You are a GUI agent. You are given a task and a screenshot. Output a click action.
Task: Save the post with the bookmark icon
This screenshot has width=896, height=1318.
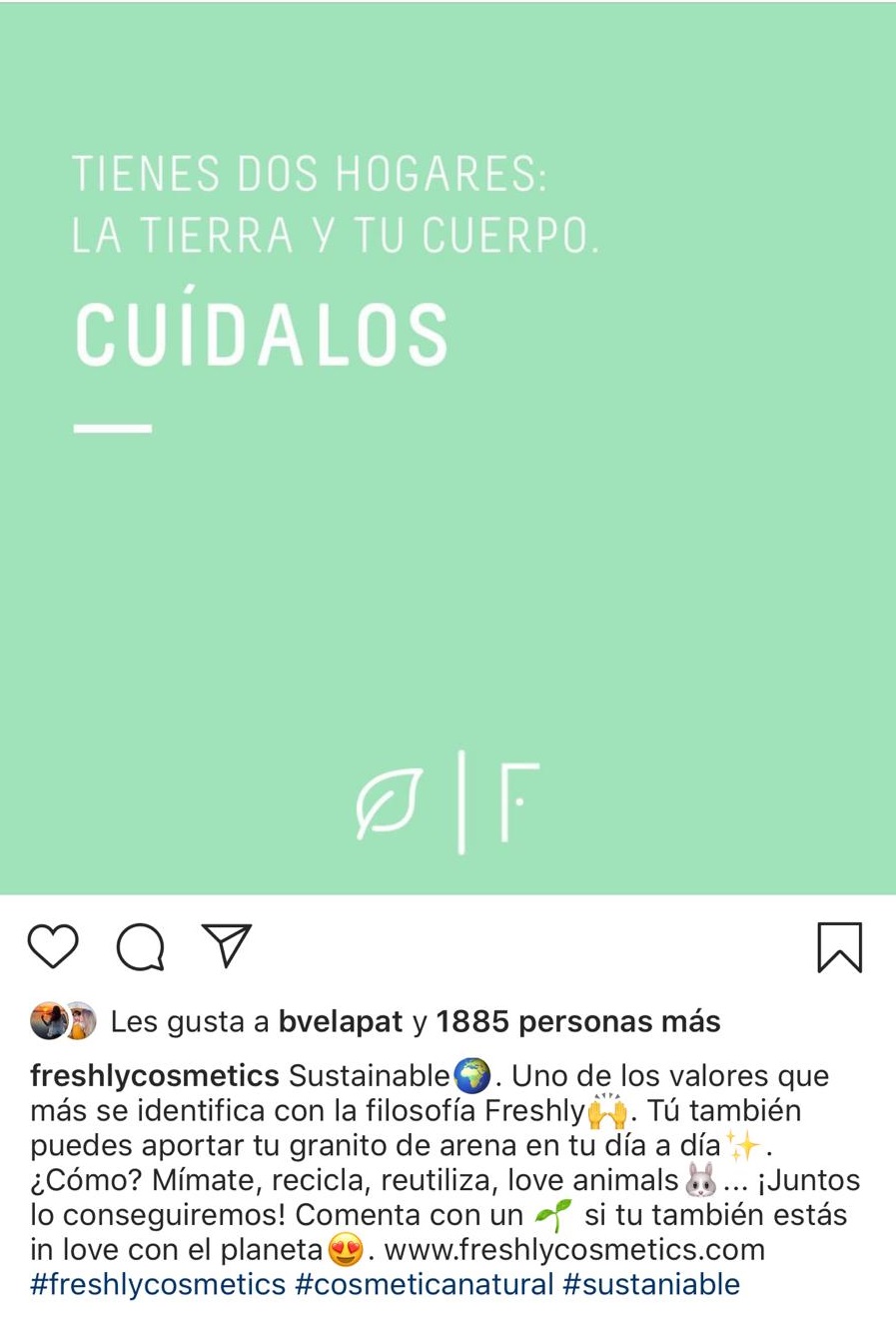(838, 946)
